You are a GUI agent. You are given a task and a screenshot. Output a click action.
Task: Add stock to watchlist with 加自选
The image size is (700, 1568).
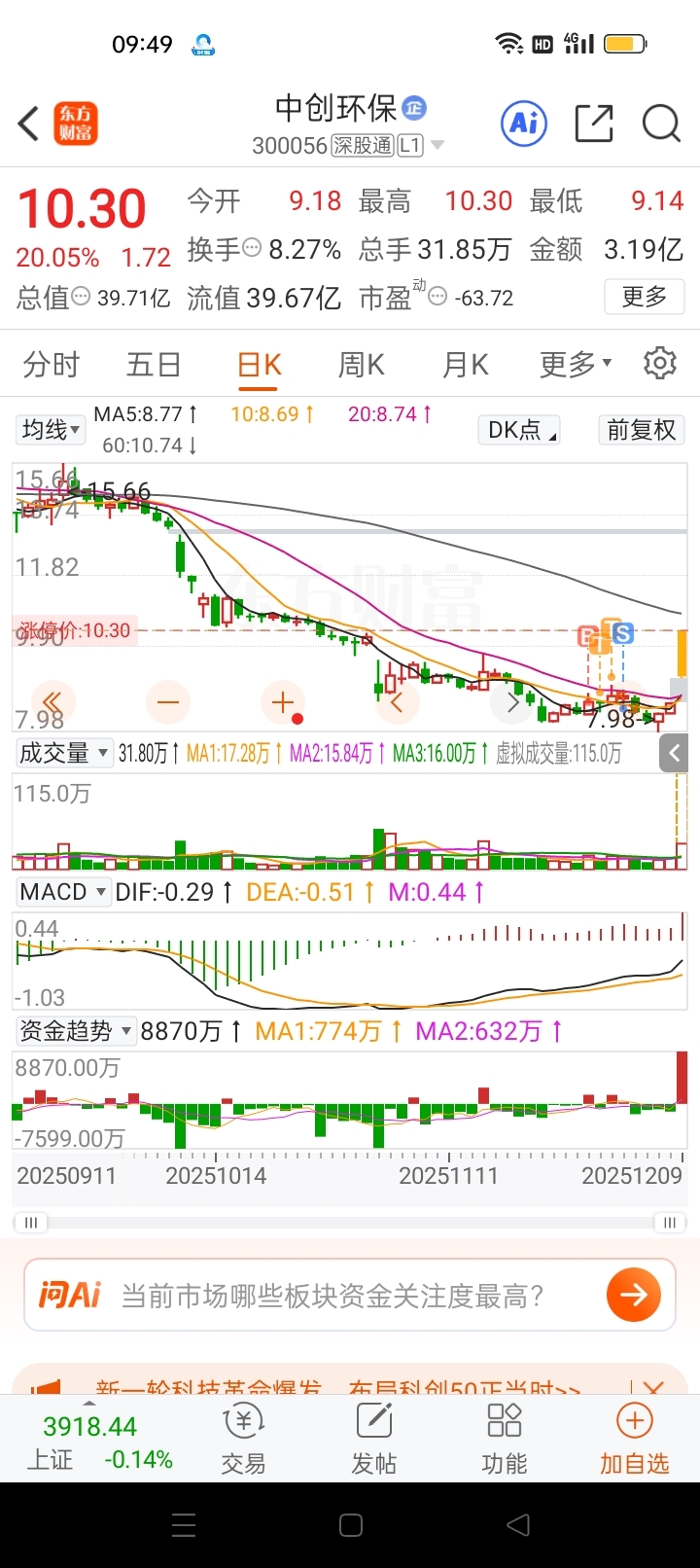[x=634, y=1438]
